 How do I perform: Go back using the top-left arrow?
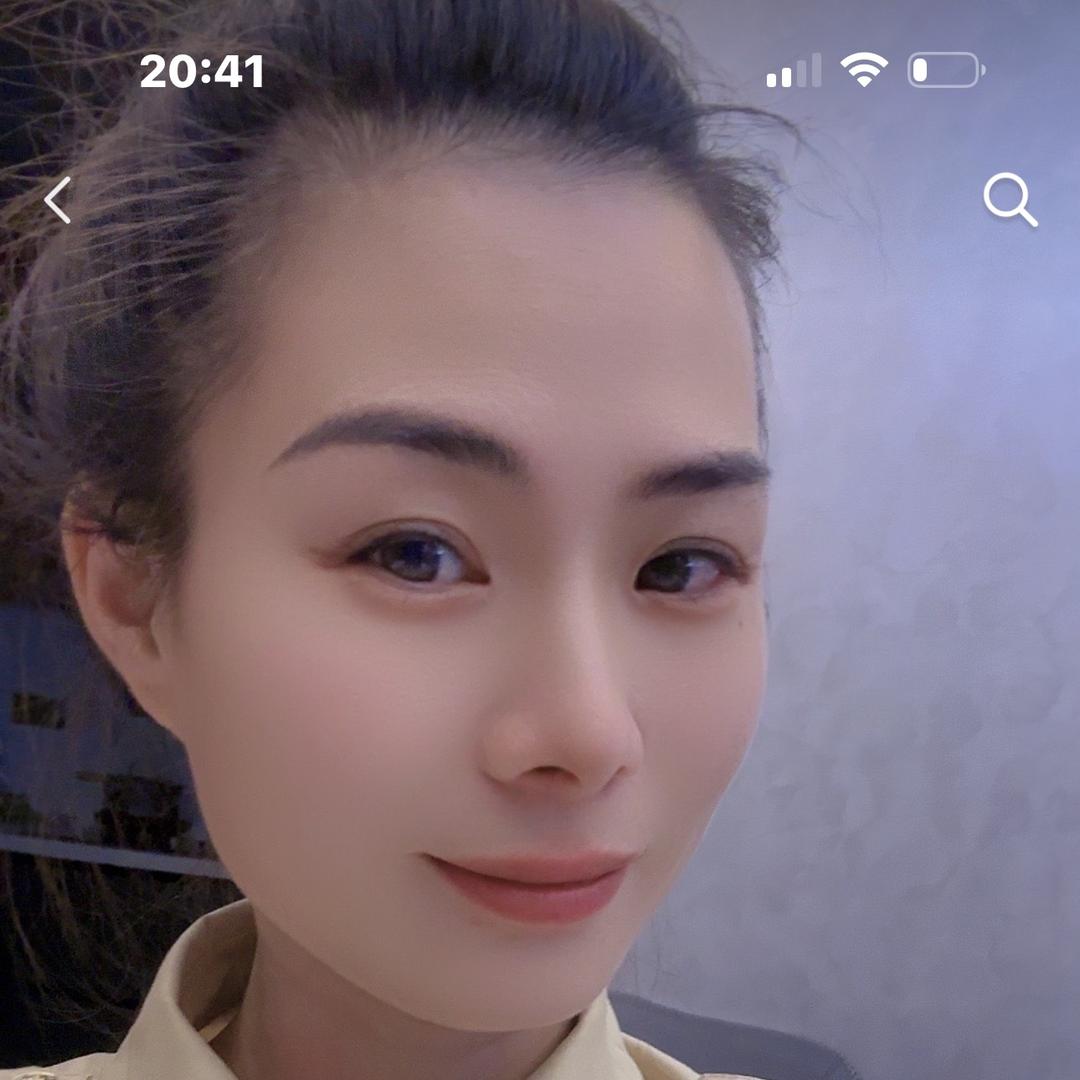(58, 200)
